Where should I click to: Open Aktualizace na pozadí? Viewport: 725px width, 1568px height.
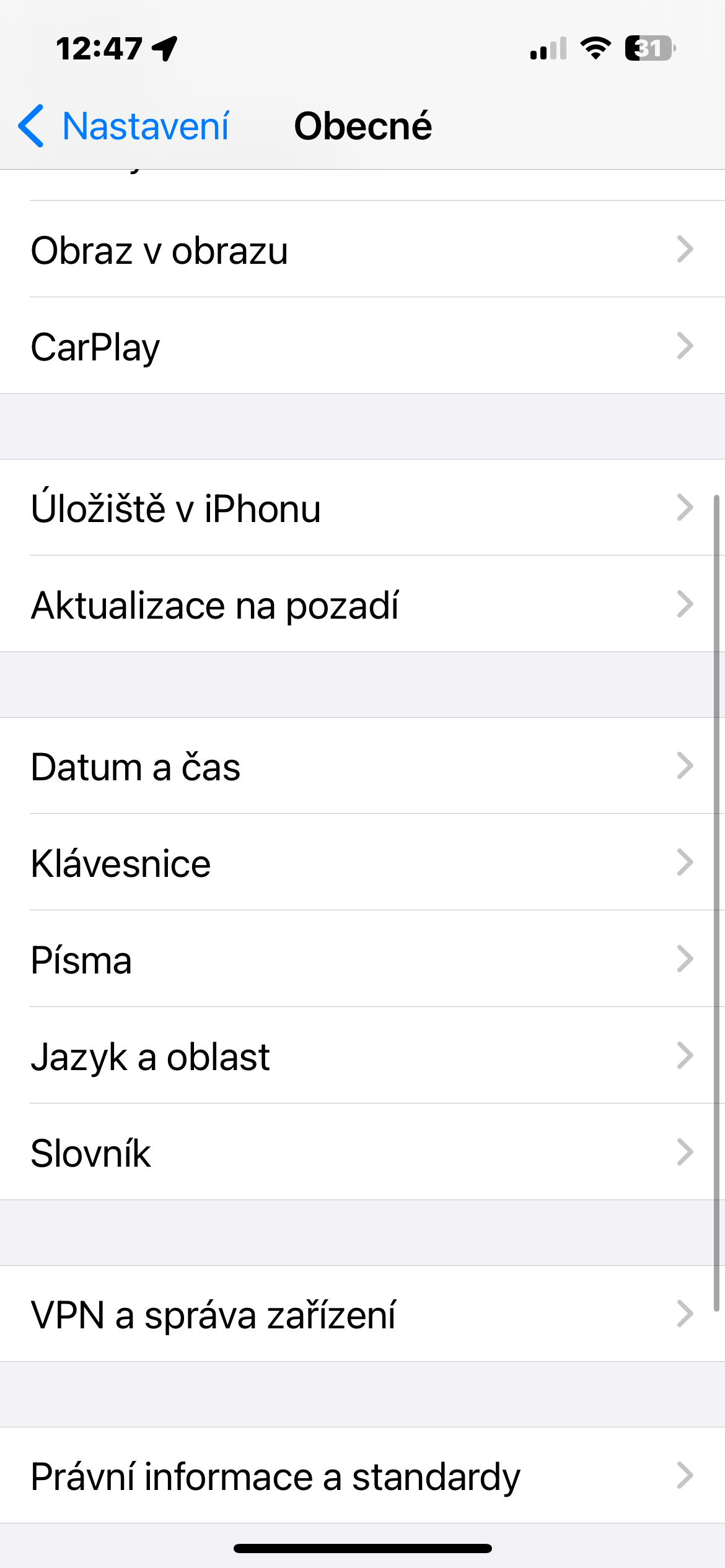[x=362, y=604]
